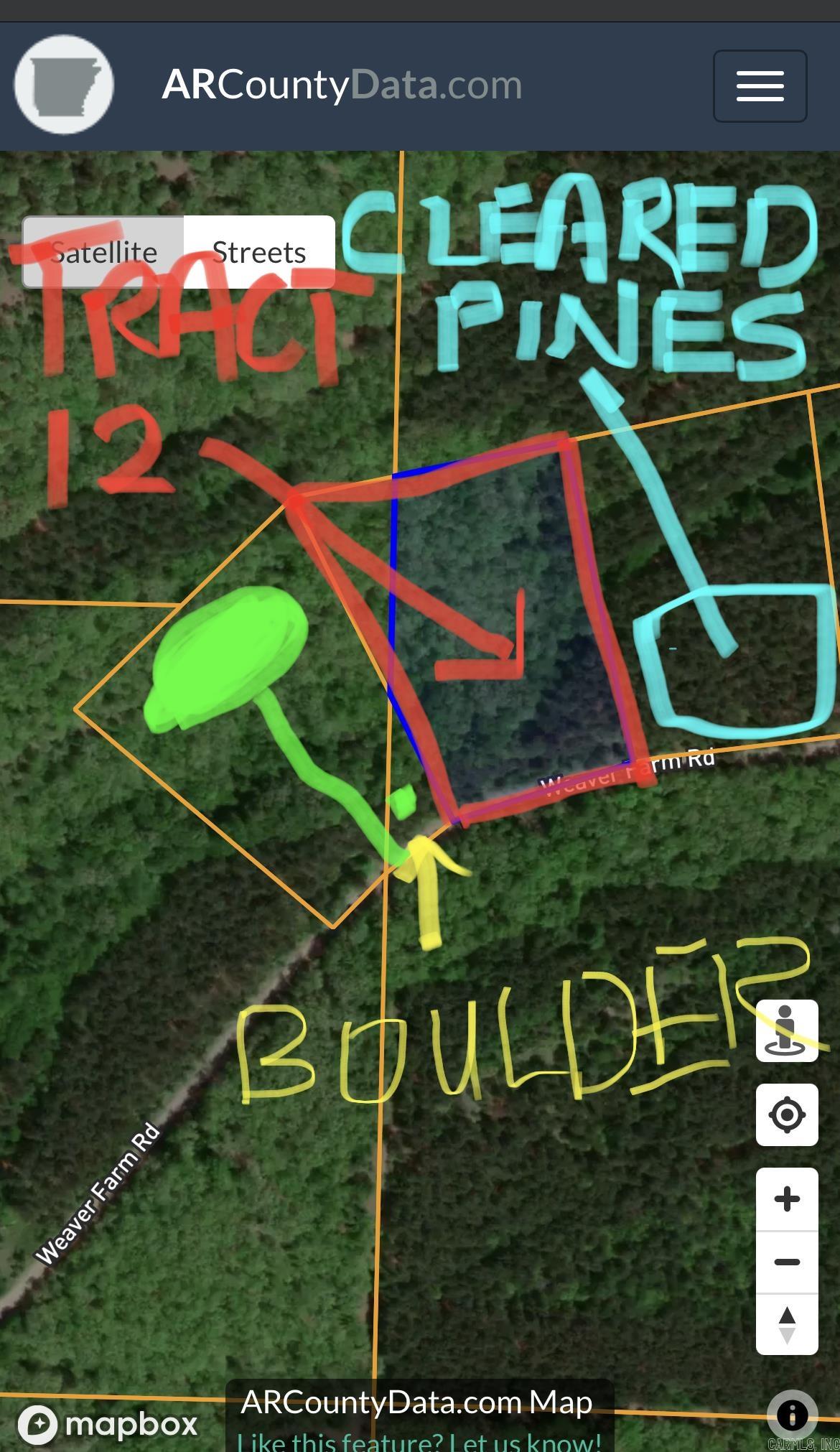This screenshot has height=1452, width=840.
Task: Reset map bearing with the compass
Action: (x=786, y=1325)
